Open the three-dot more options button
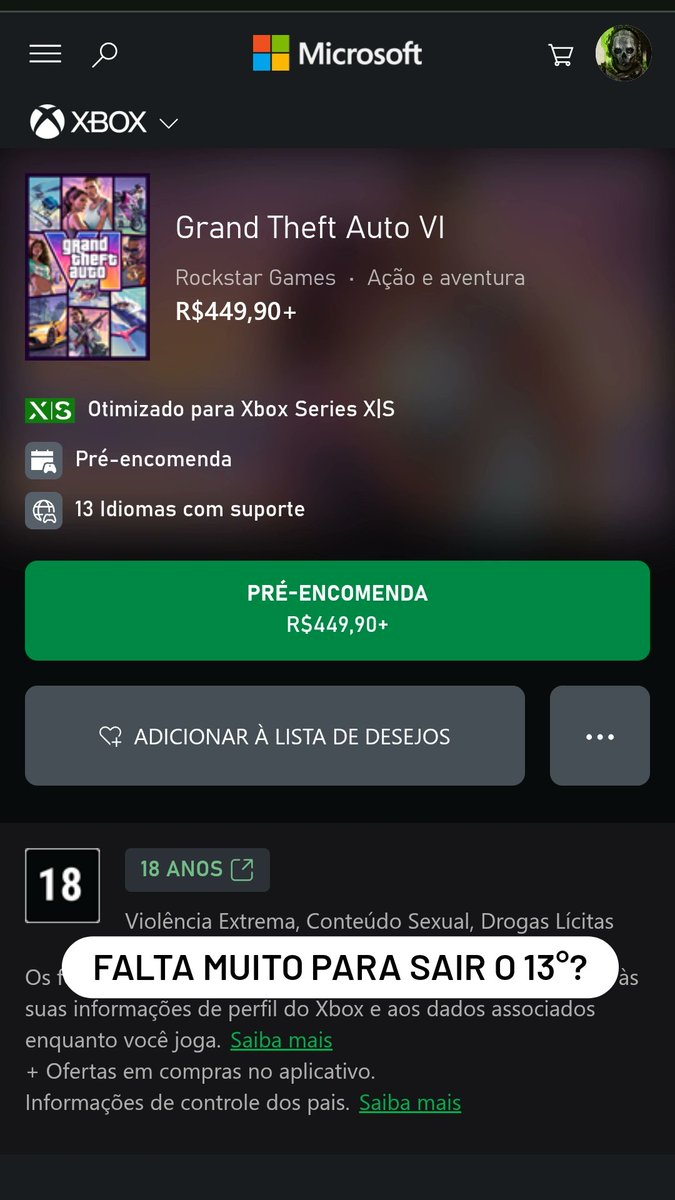 [600, 736]
